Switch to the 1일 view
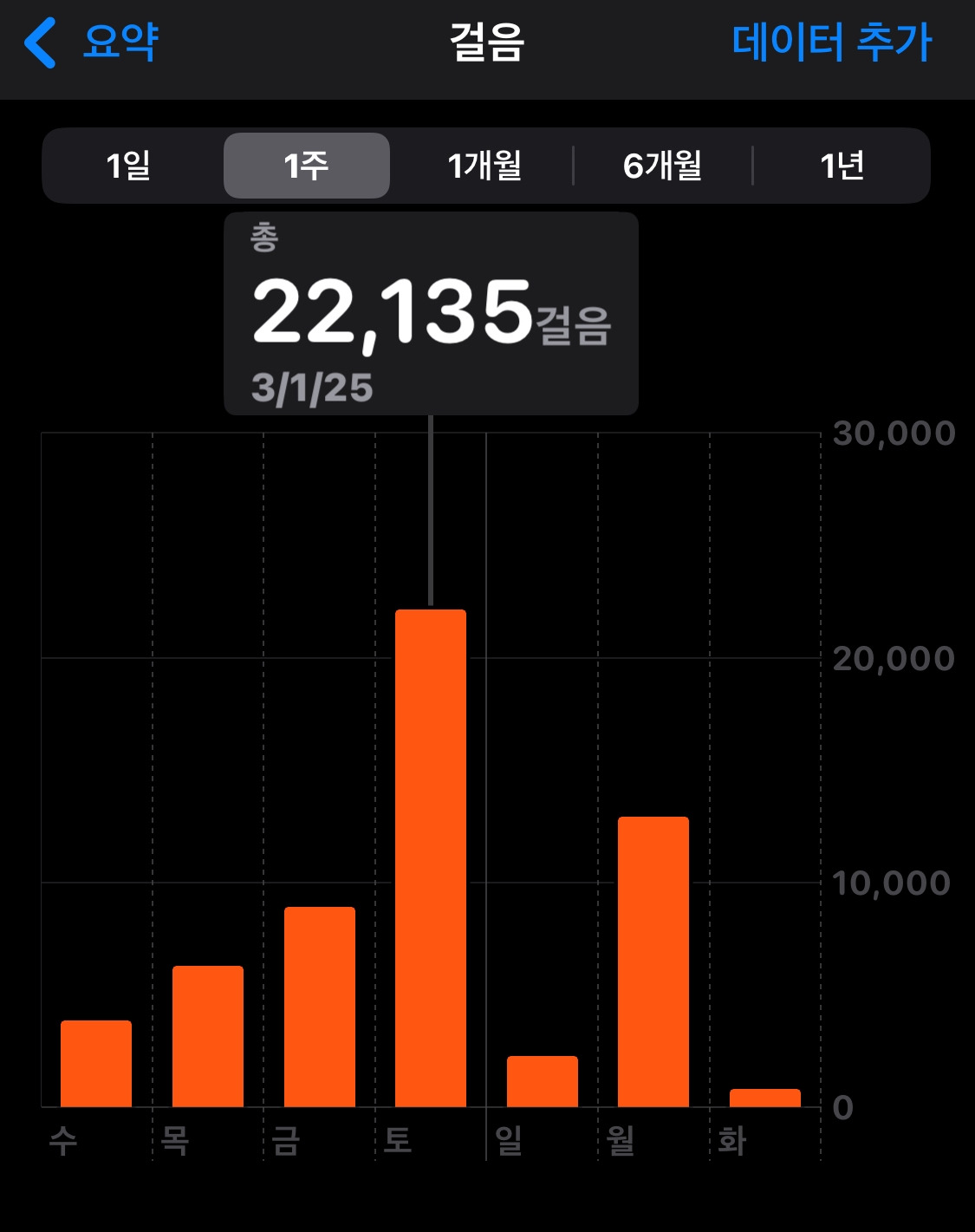The image size is (975, 1232). (128, 166)
